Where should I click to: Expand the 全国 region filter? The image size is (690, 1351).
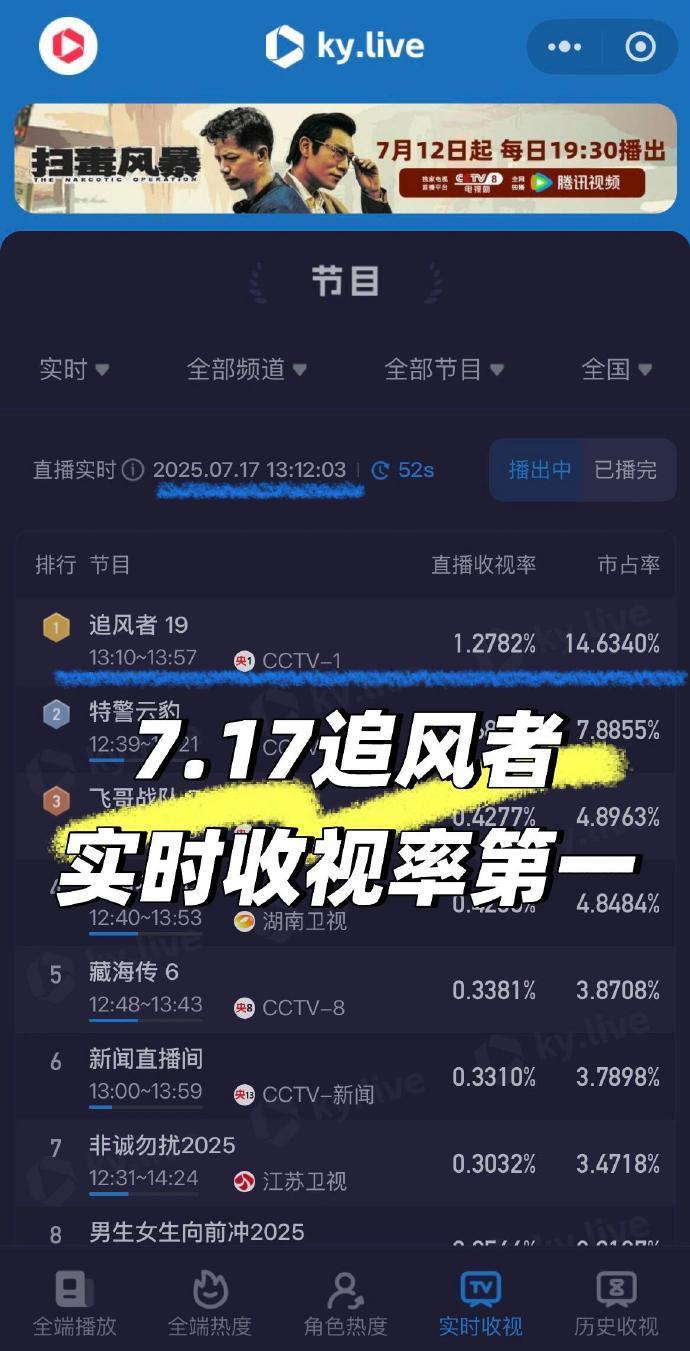click(617, 369)
